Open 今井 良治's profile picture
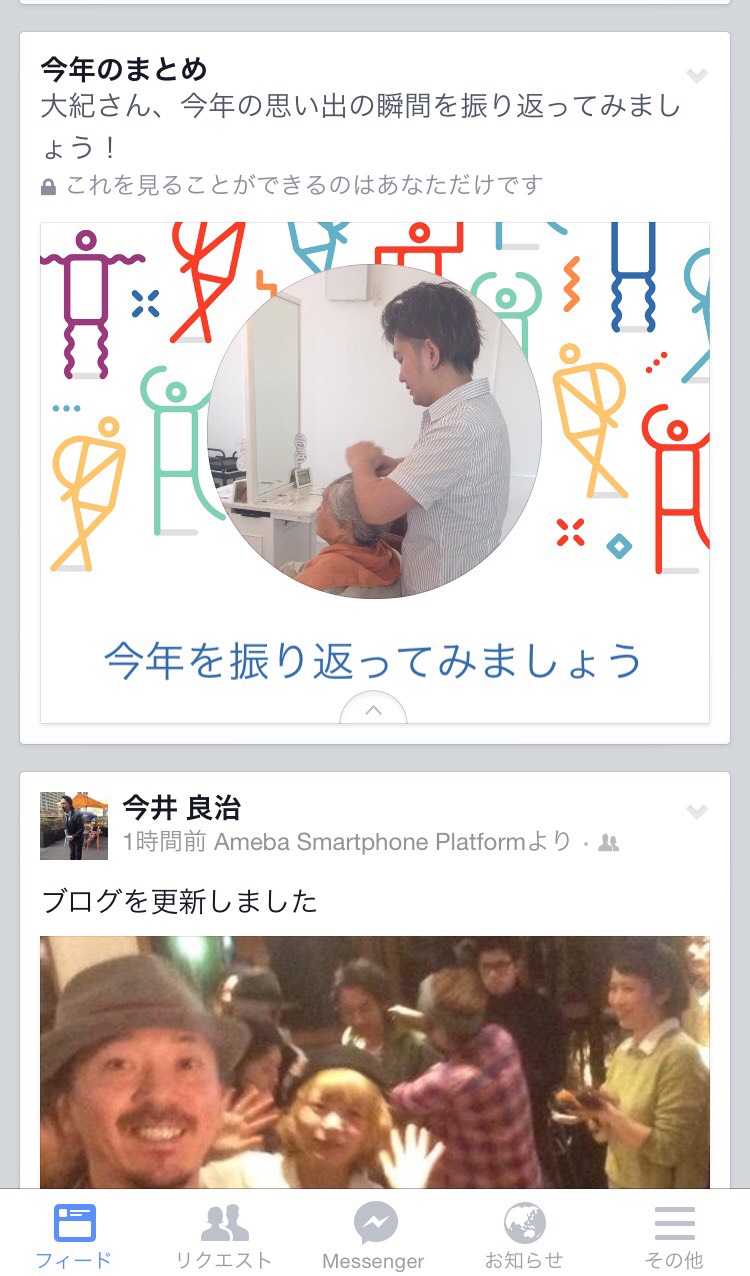 coord(73,826)
